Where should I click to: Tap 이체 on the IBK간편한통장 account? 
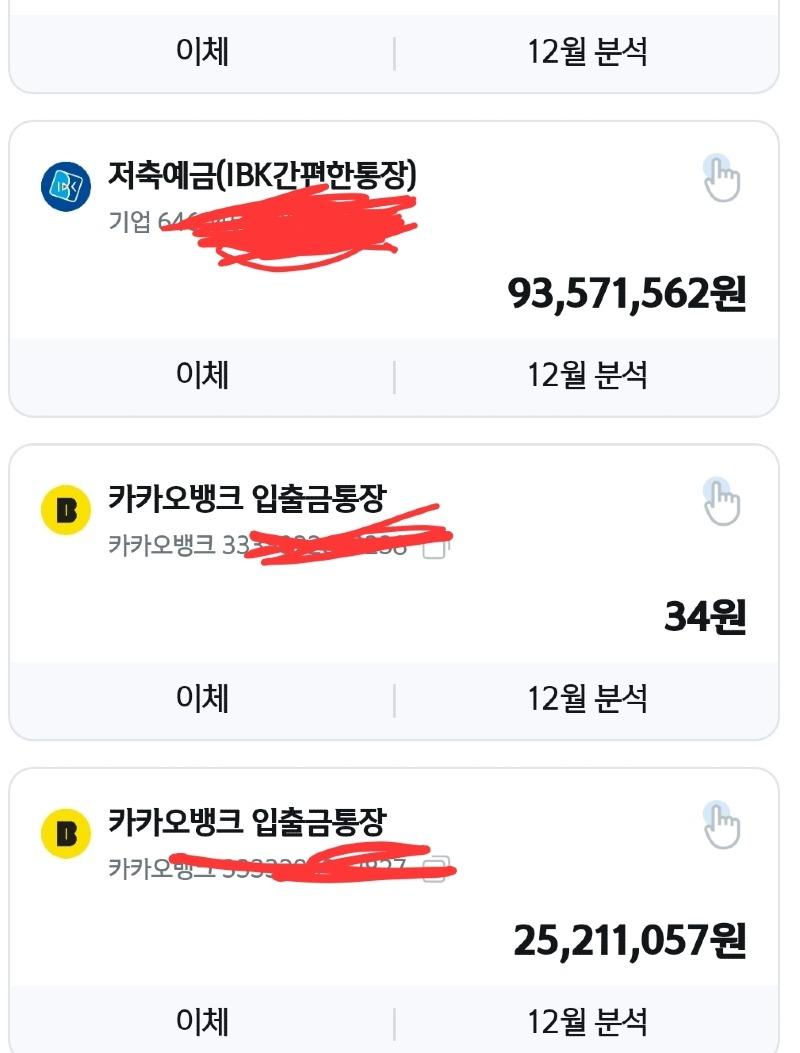(x=202, y=375)
